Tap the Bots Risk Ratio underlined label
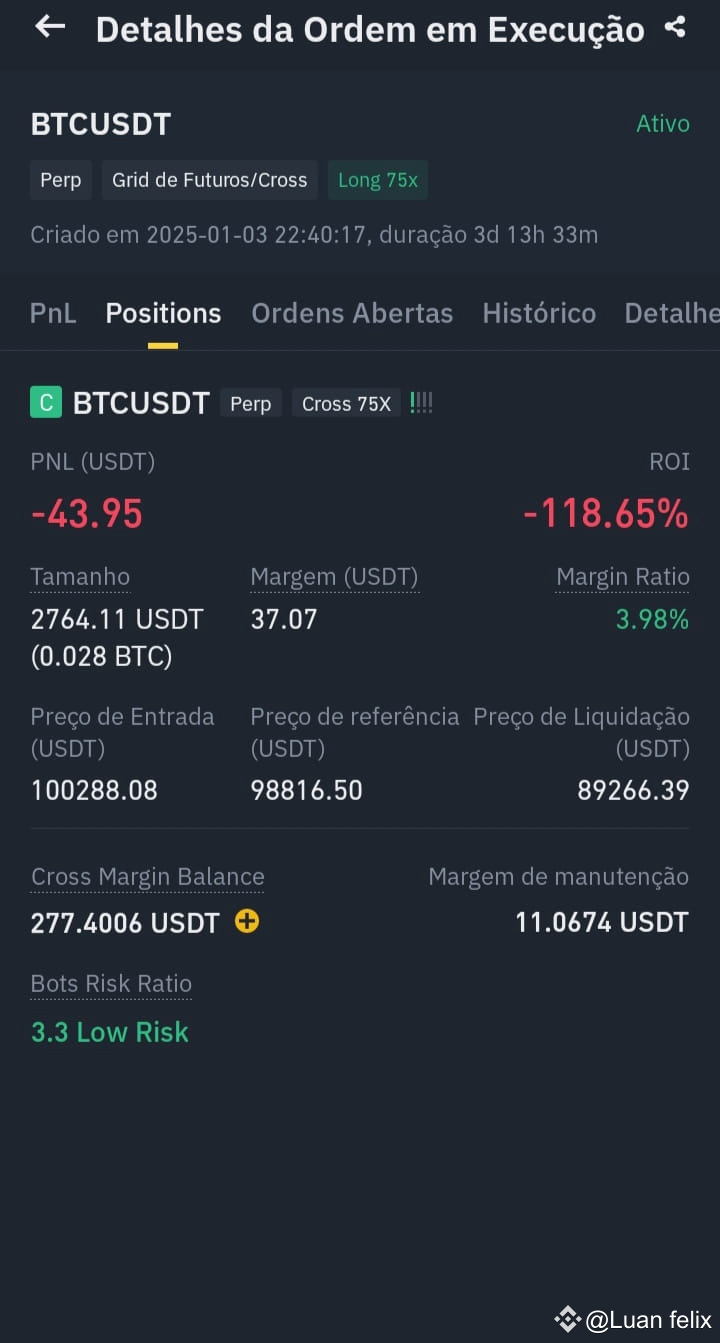 [x=111, y=984]
